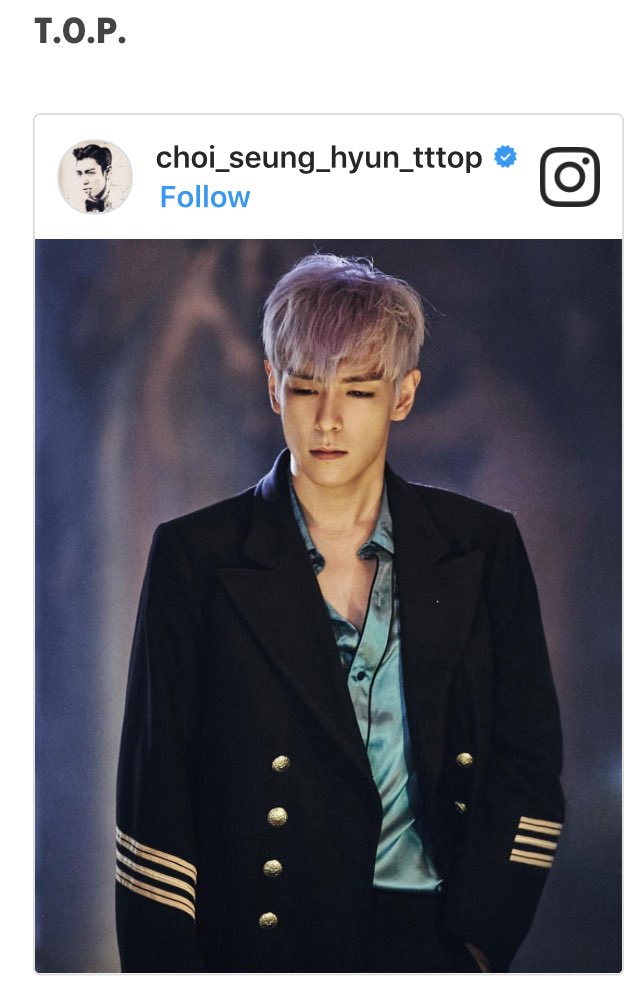
Task: Tap the profile avatar in embed
Action: 95,177
